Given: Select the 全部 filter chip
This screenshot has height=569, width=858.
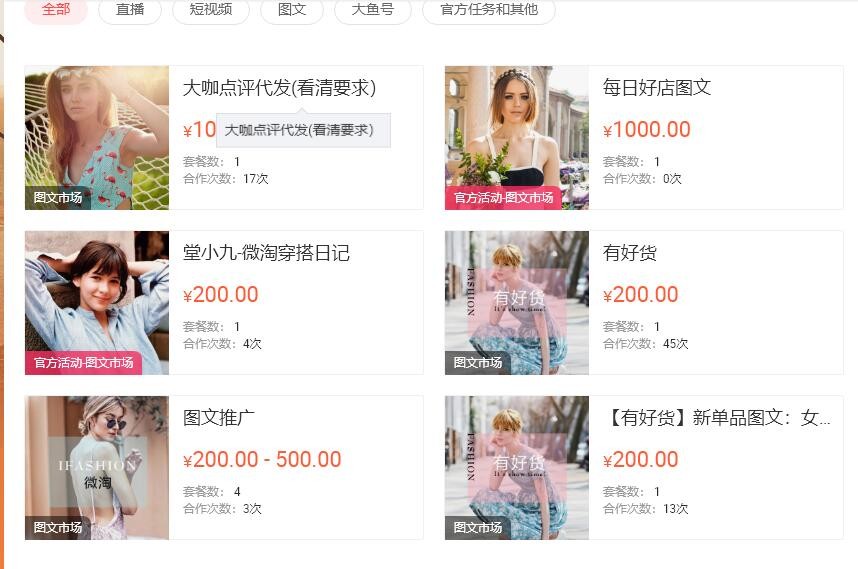Looking at the screenshot, I should click(x=55, y=10).
